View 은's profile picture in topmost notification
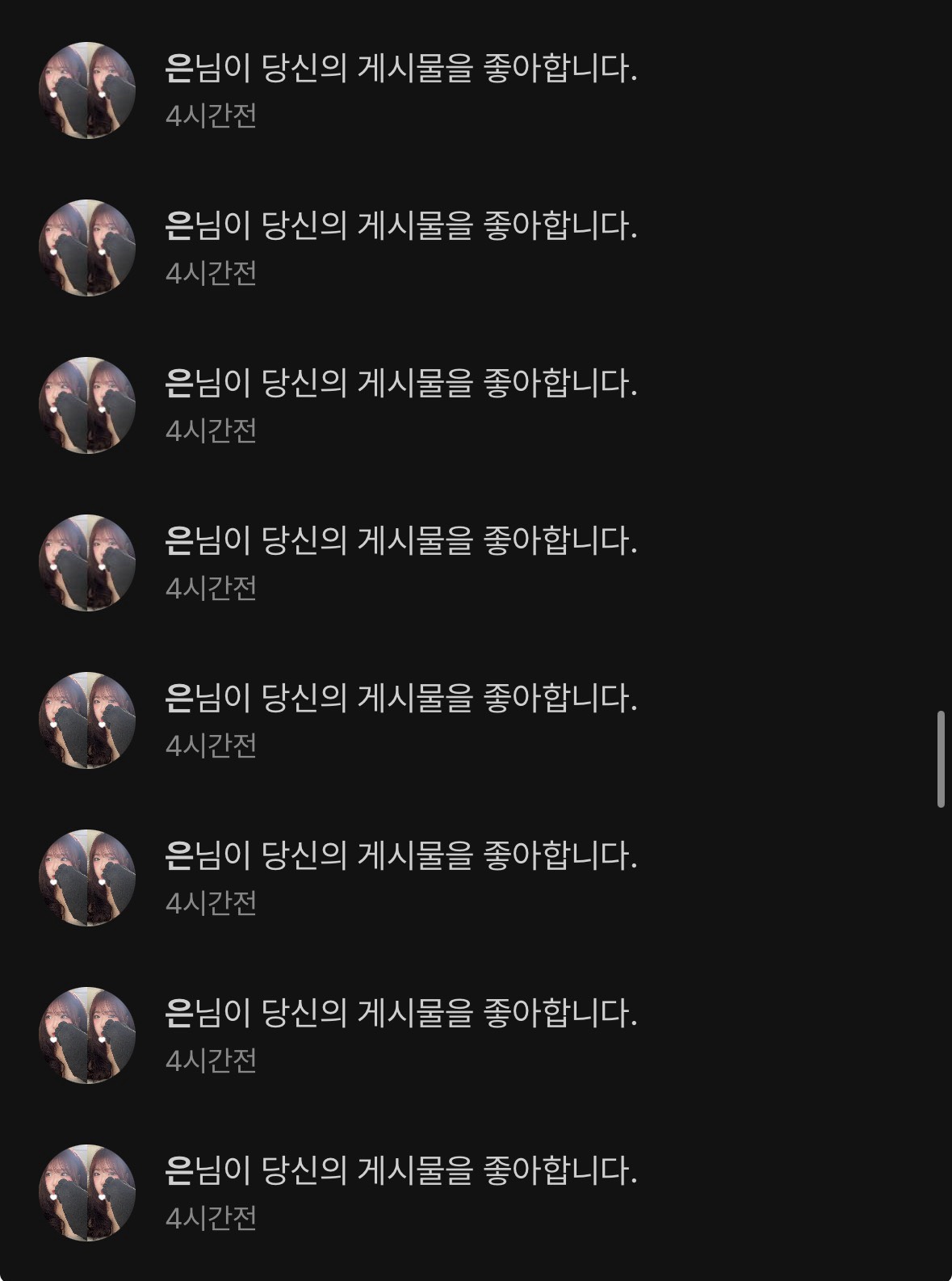 [x=87, y=90]
